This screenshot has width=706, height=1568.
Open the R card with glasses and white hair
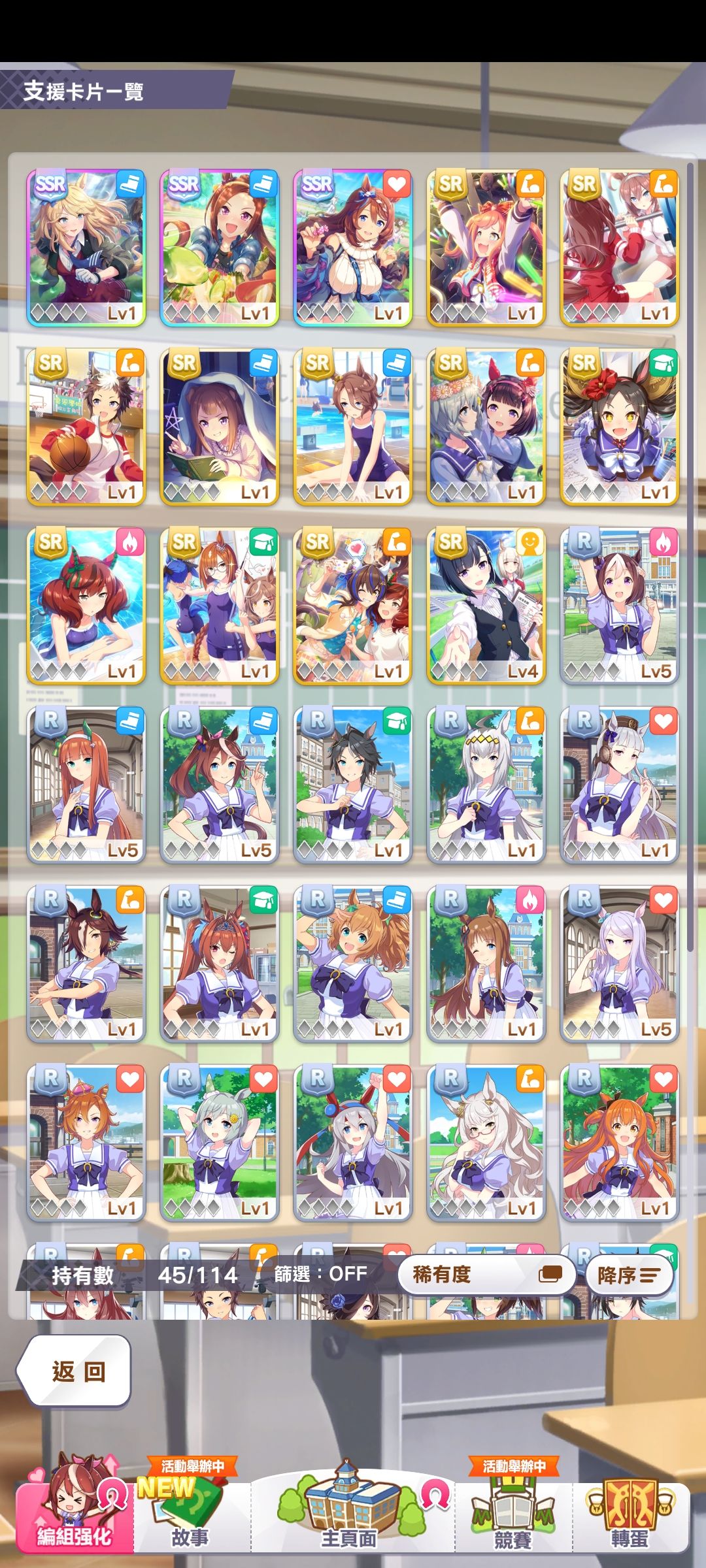(x=486, y=1143)
